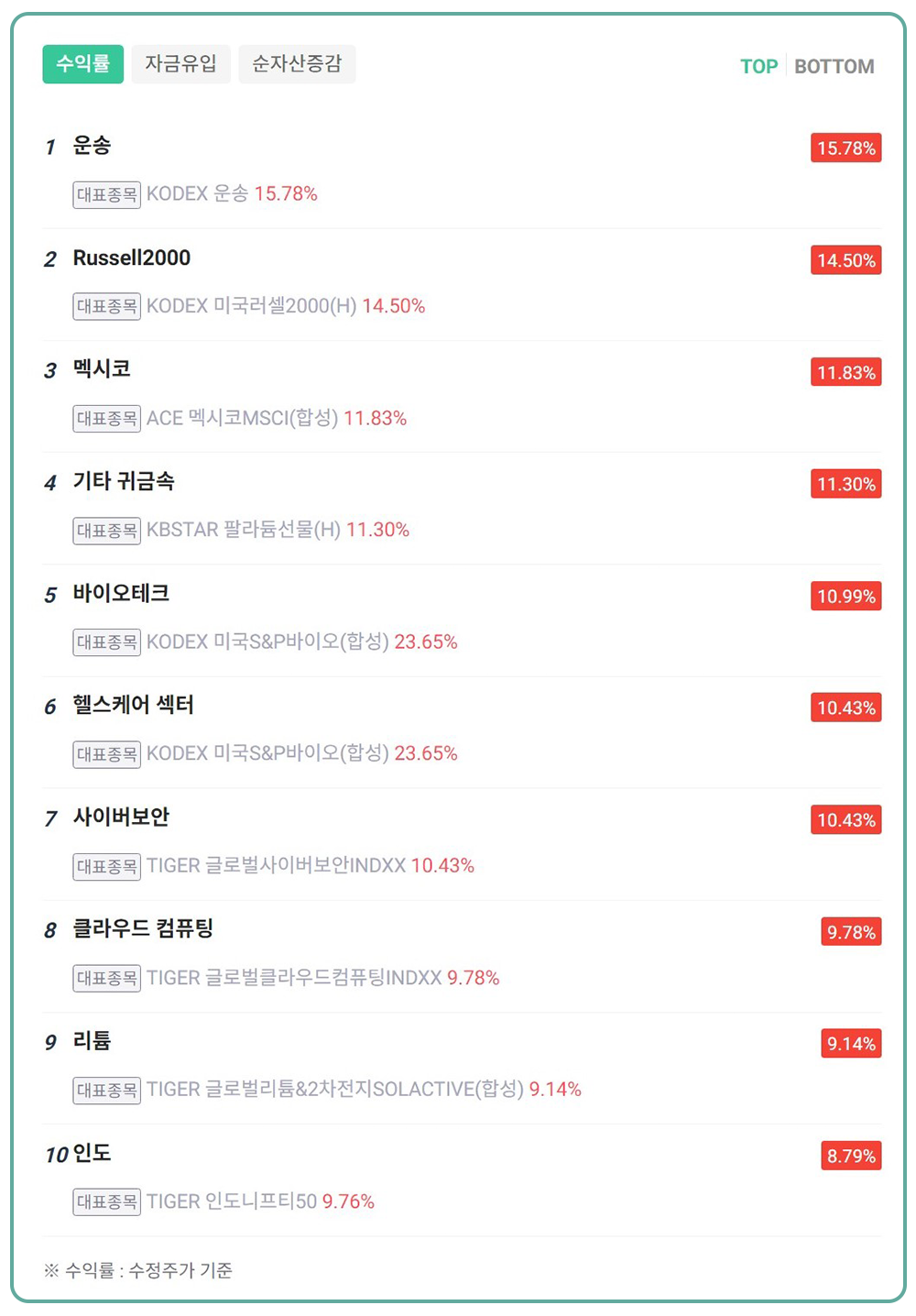Open KBSTAR 팔라듐선물(H) ETF link

pyautogui.click(x=244, y=531)
